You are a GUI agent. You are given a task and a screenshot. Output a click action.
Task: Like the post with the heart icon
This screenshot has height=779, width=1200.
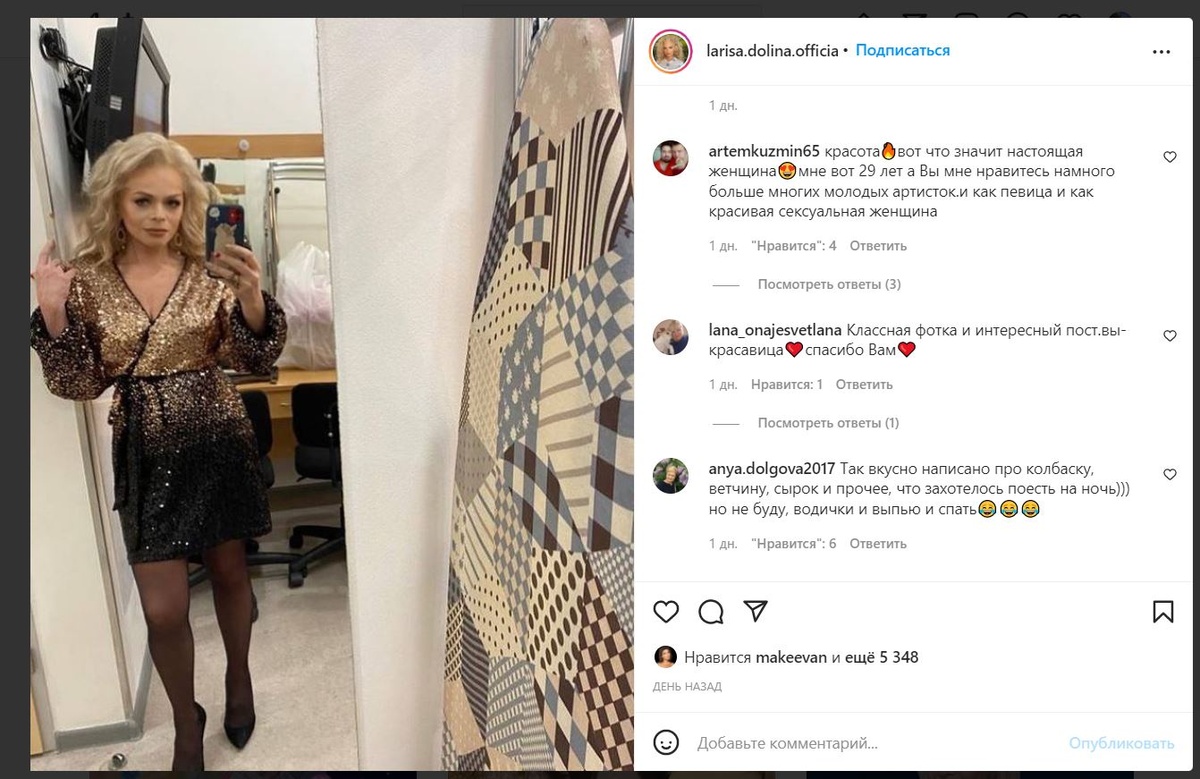tap(666, 611)
